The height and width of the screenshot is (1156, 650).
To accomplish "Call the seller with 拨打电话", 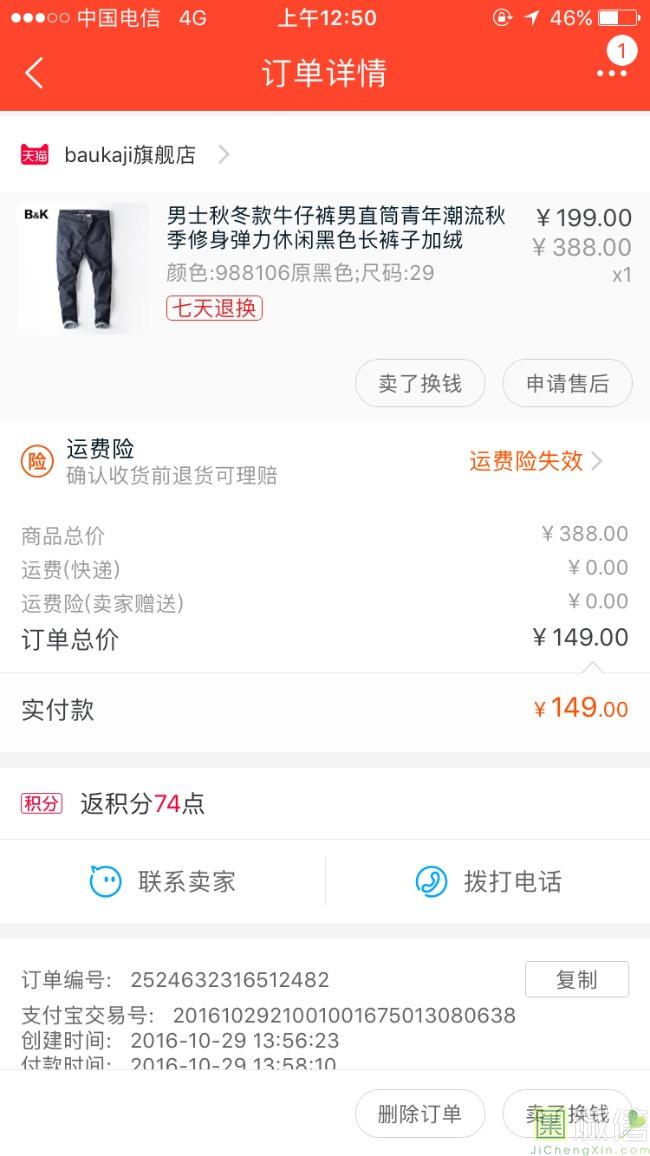I will 488,881.
